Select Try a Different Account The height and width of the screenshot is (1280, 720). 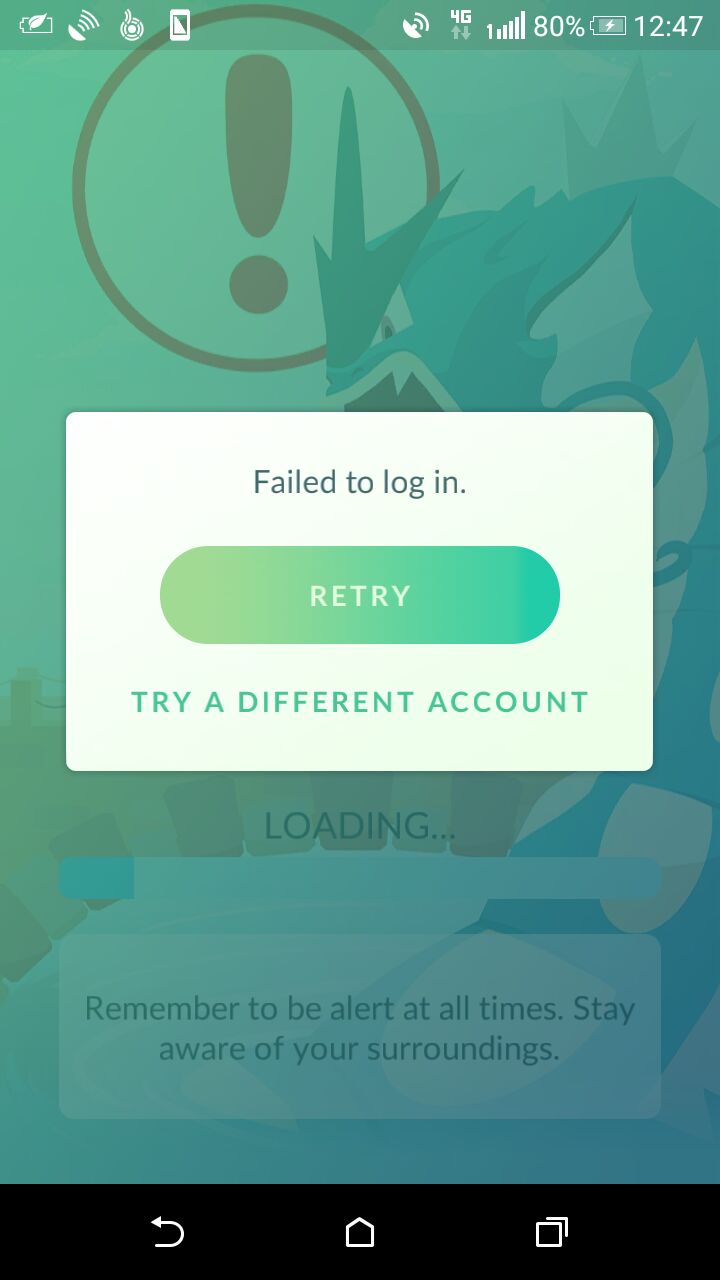[360, 702]
